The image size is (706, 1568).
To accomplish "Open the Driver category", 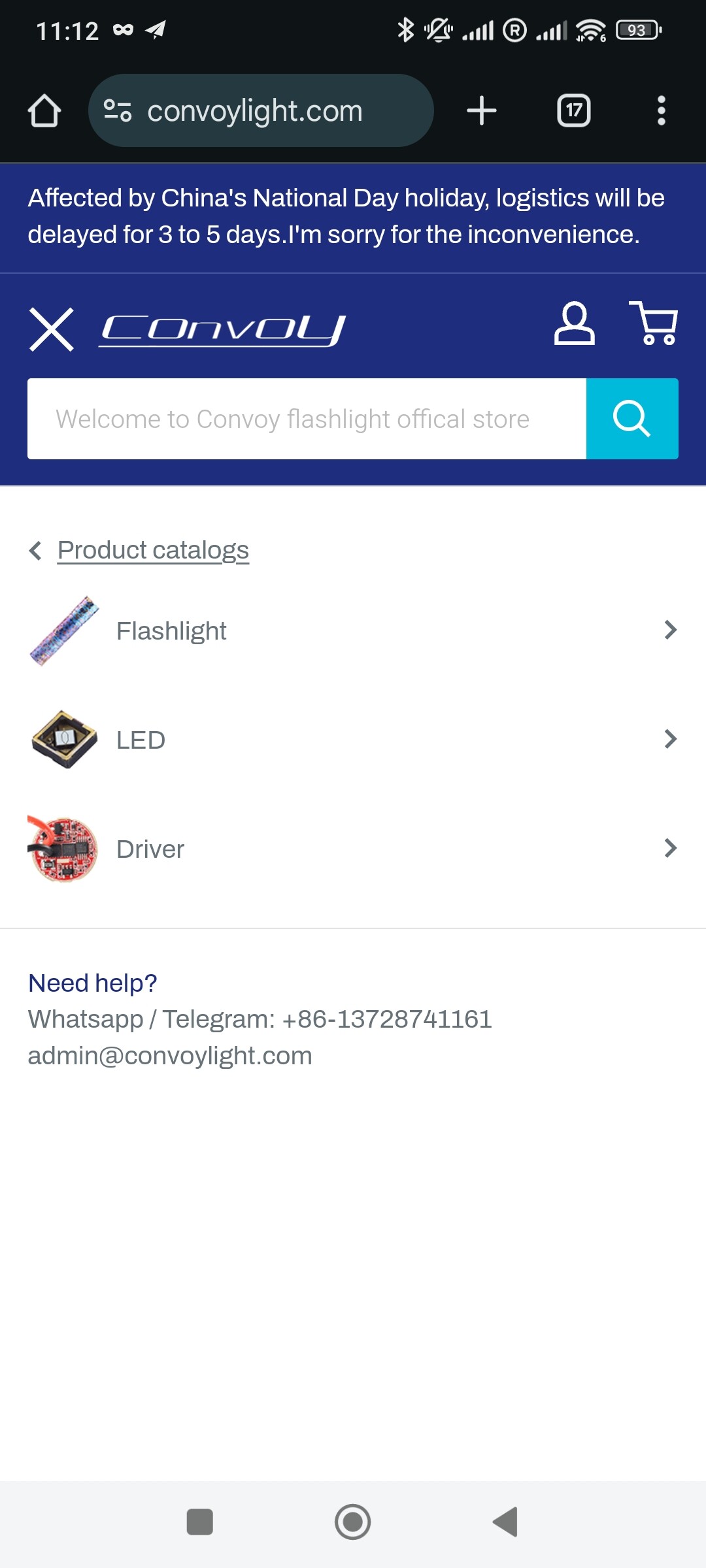I will pos(353,849).
